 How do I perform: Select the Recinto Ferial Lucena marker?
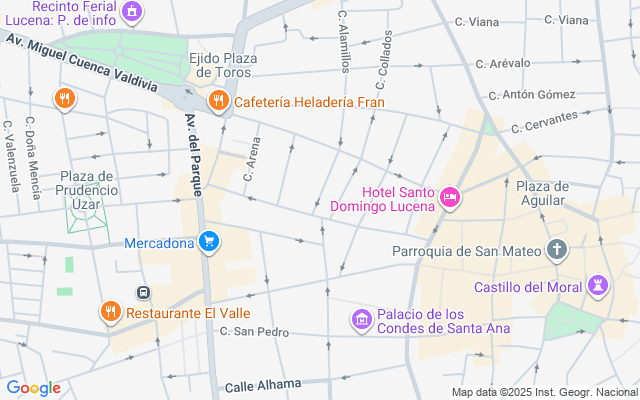tap(132, 12)
